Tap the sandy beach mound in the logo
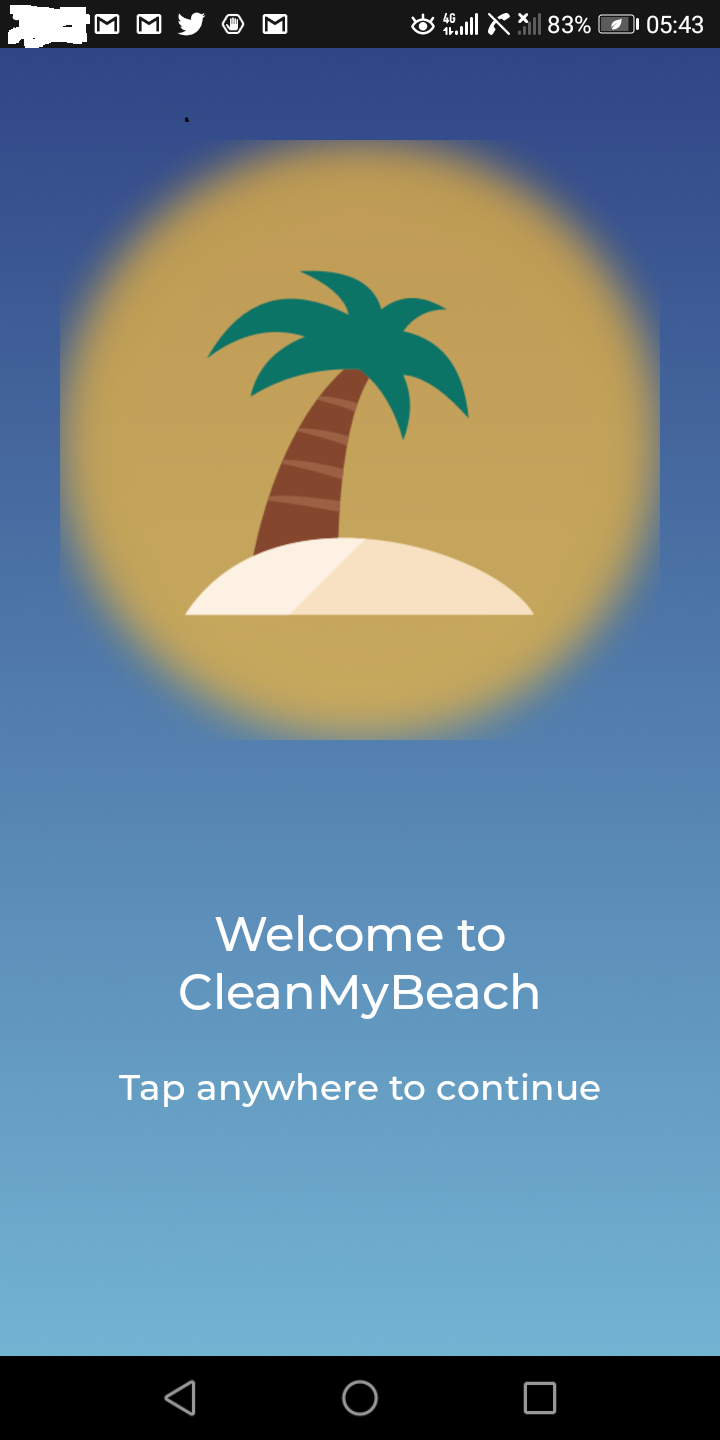This screenshot has height=1440, width=720. coord(358,580)
